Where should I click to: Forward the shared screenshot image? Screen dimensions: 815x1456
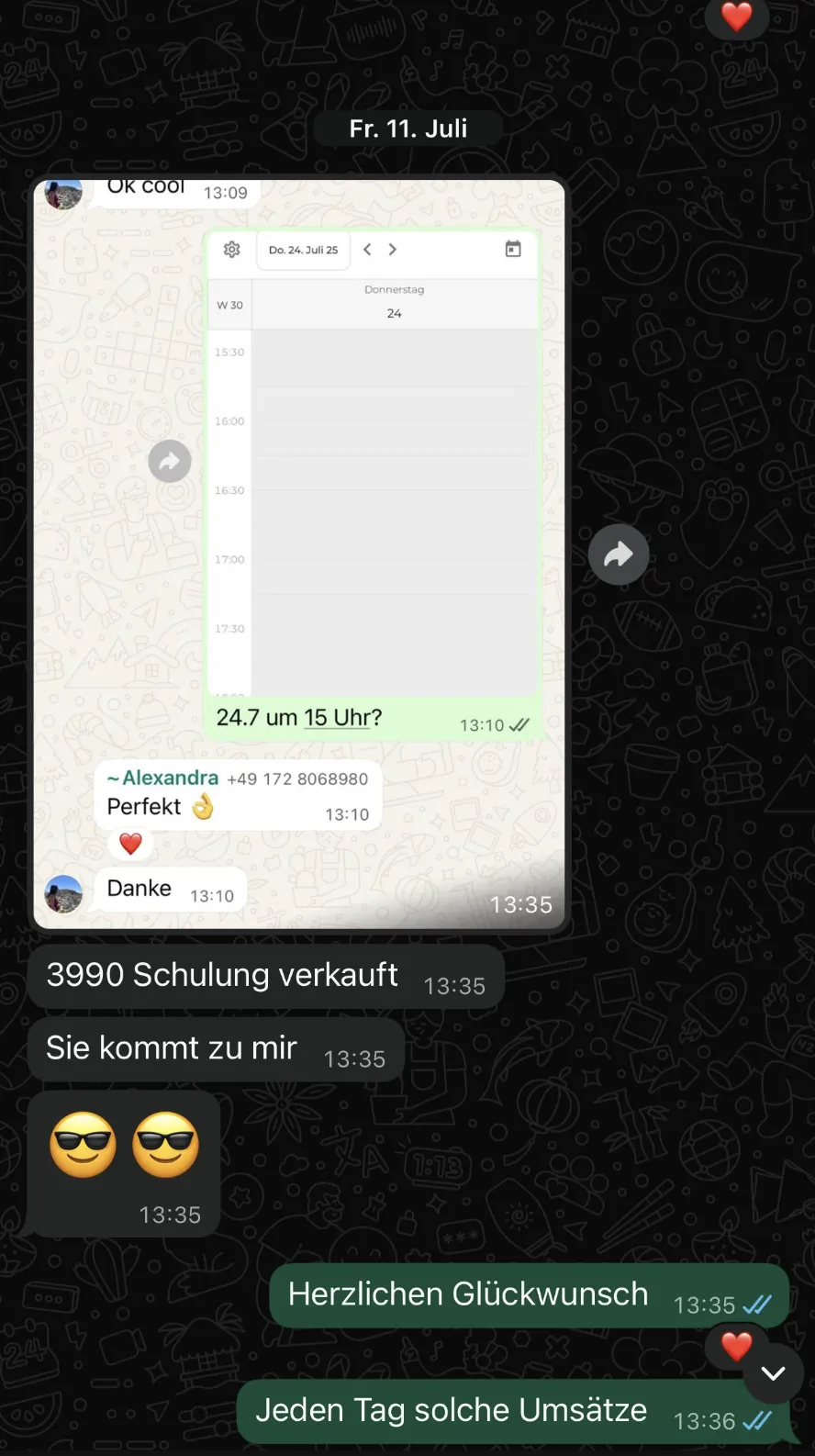[x=618, y=554]
